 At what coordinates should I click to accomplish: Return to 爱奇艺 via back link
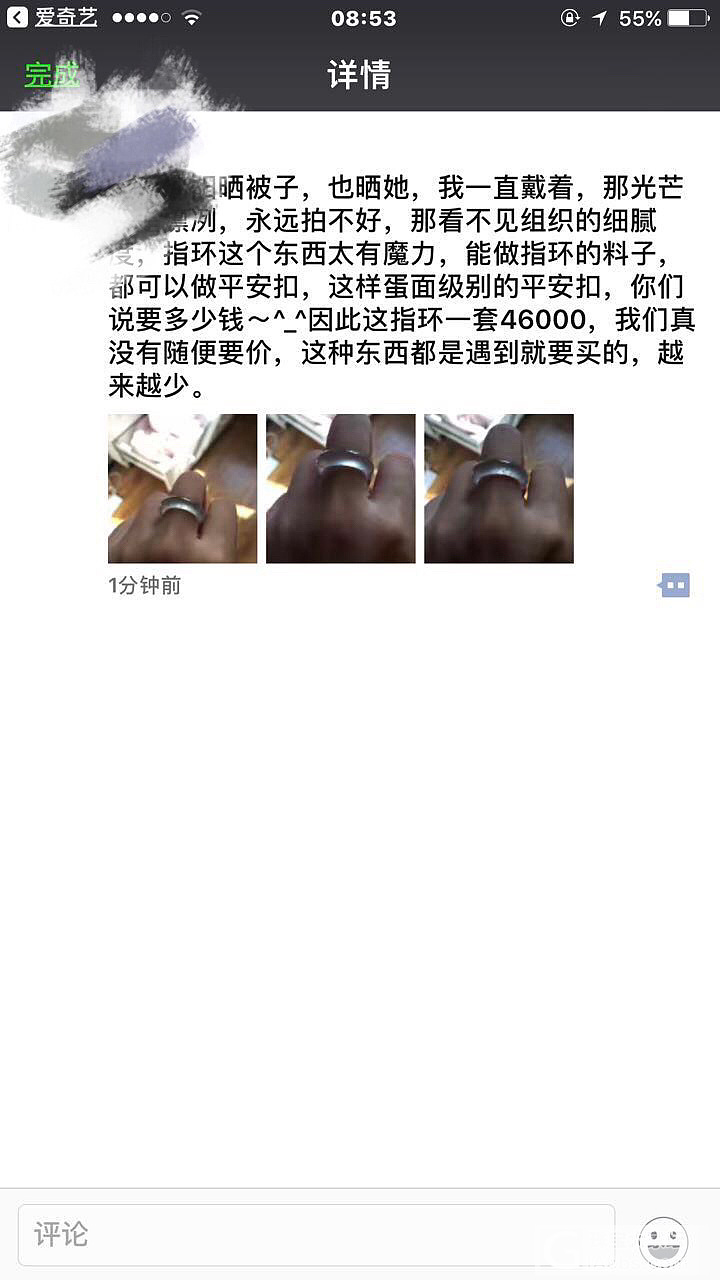click(52, 18)
